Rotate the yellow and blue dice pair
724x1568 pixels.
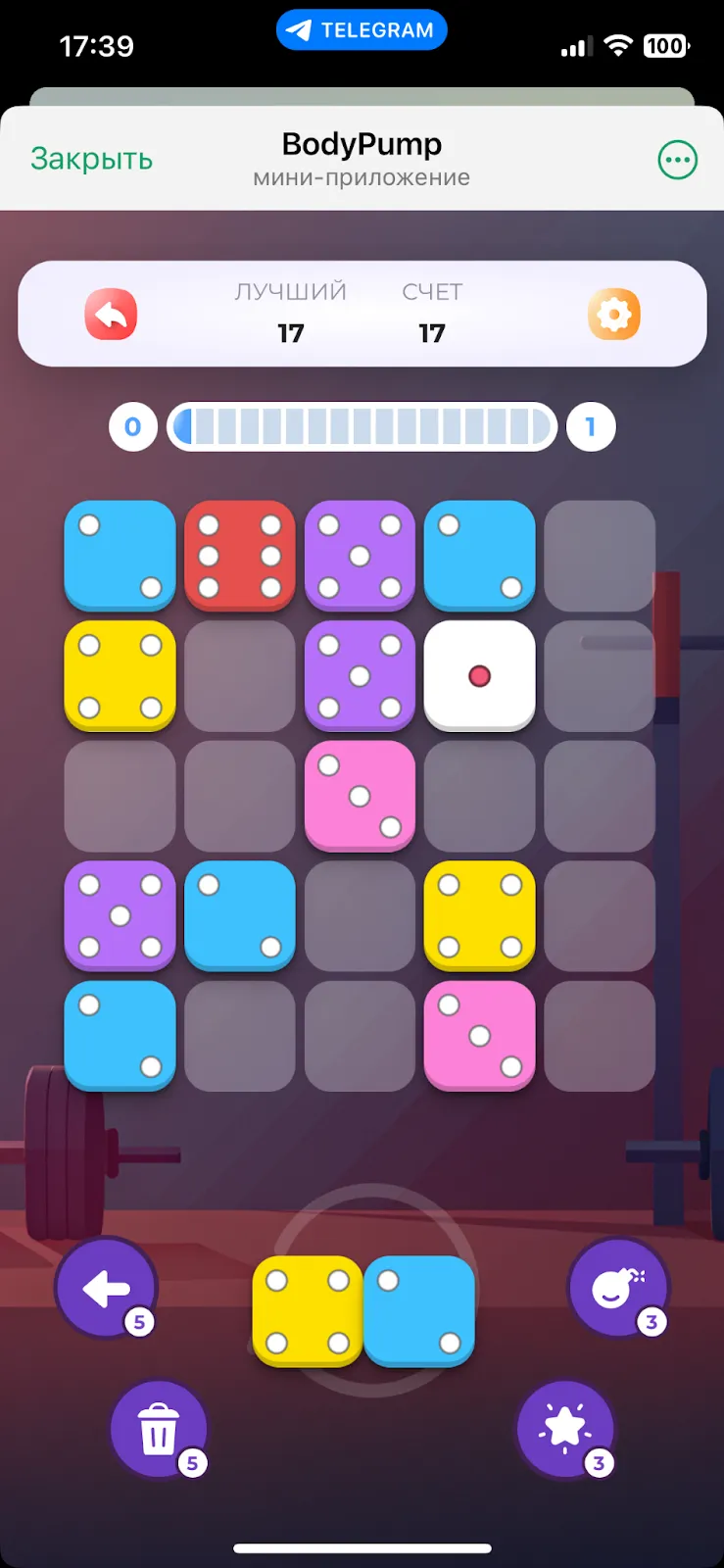363,1311
